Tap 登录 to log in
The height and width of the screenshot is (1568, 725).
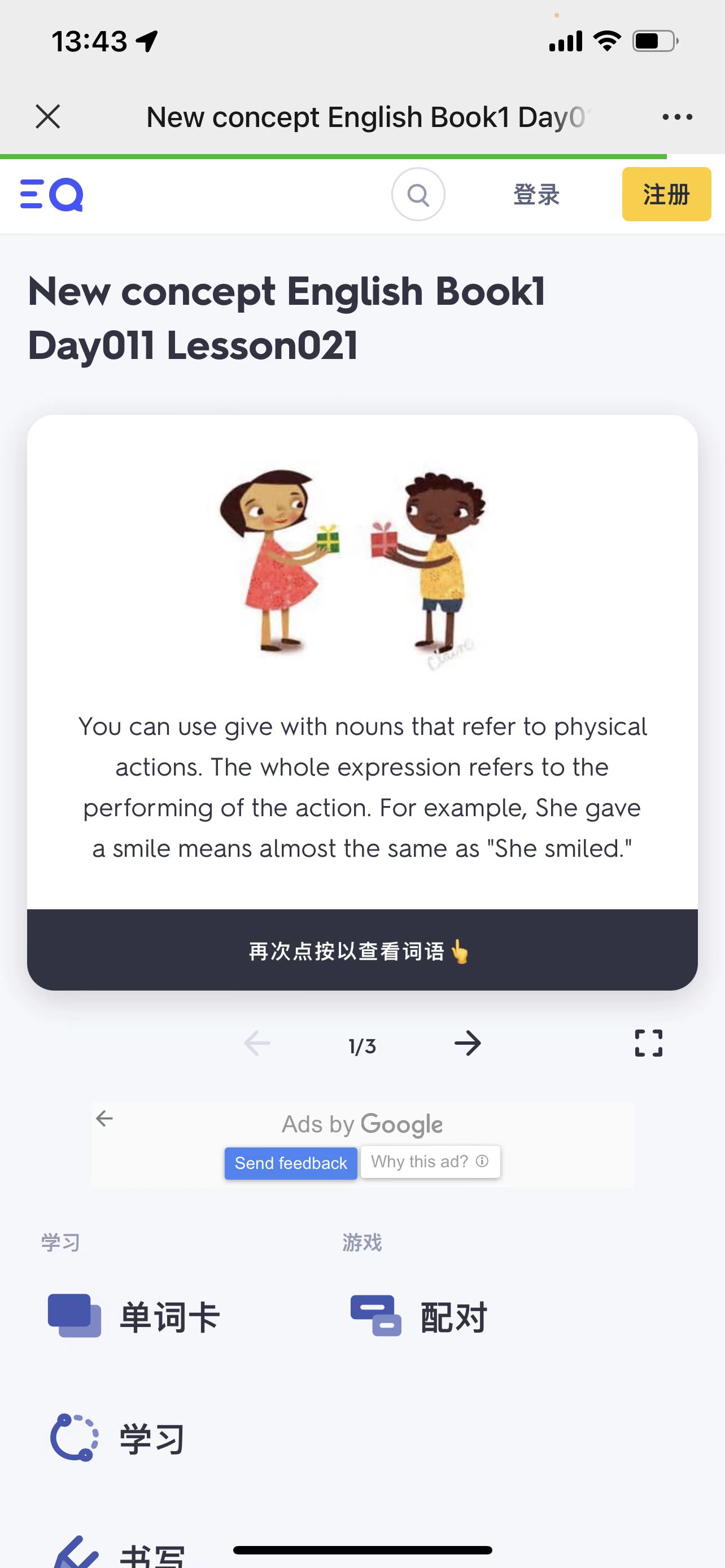(x=536, y=195)
